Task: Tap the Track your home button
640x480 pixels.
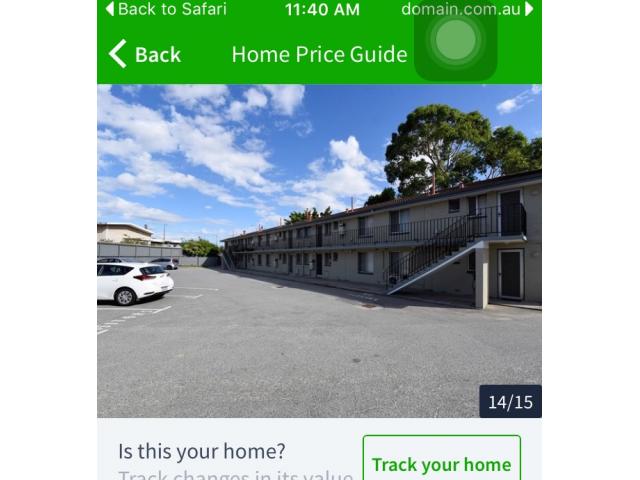Action: coord(441,463)
